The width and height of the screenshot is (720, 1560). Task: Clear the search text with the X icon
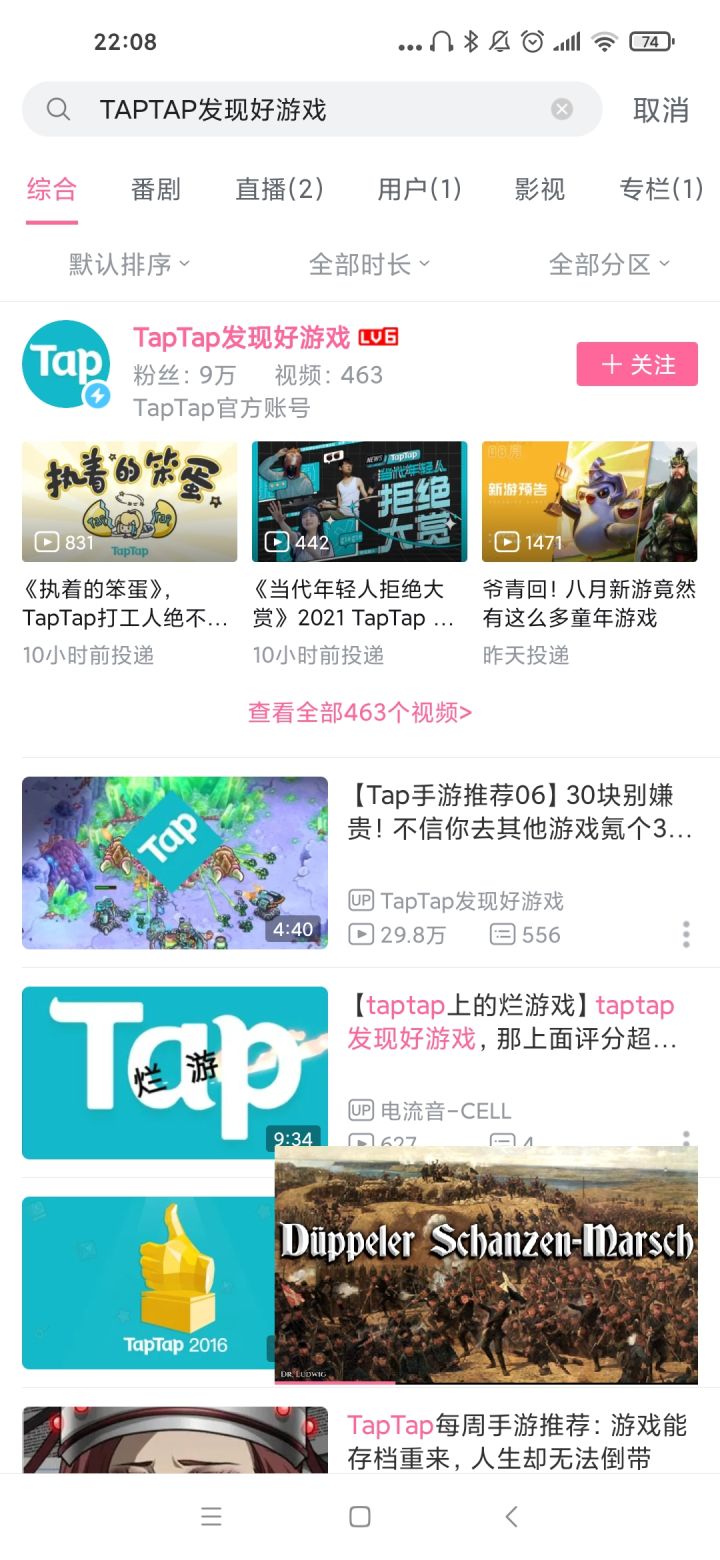coord(562,109)
